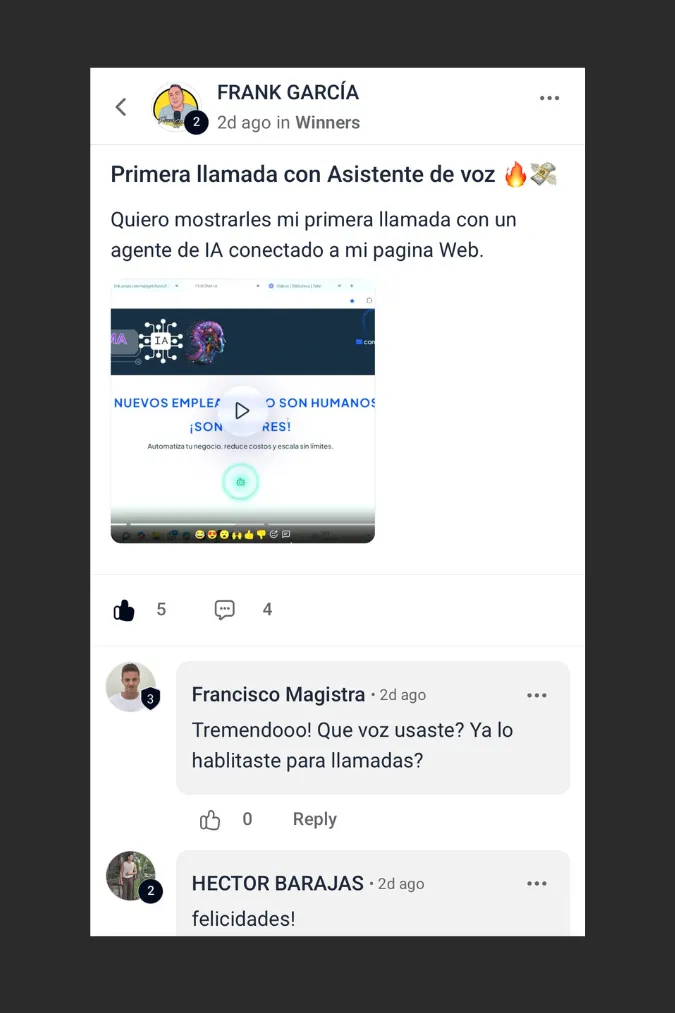Screen dimensions: 675x1013
Task: Open Francisco Magistra's avatar
Action: 131,687
